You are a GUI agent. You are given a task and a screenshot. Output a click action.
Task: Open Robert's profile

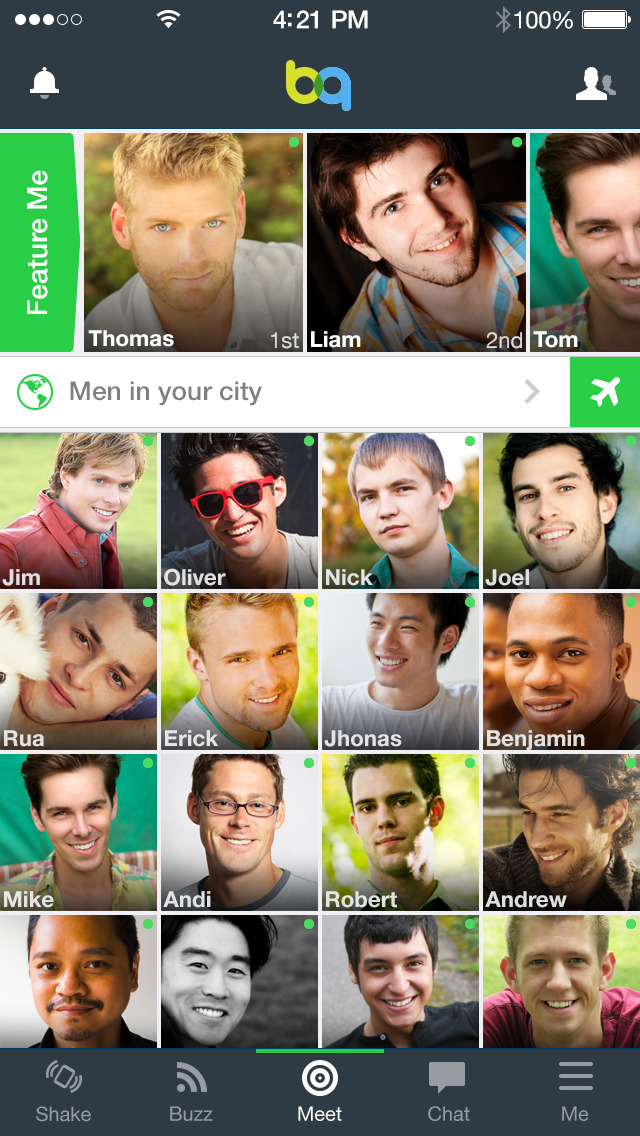pyautogui.click(x=400, y=832)
